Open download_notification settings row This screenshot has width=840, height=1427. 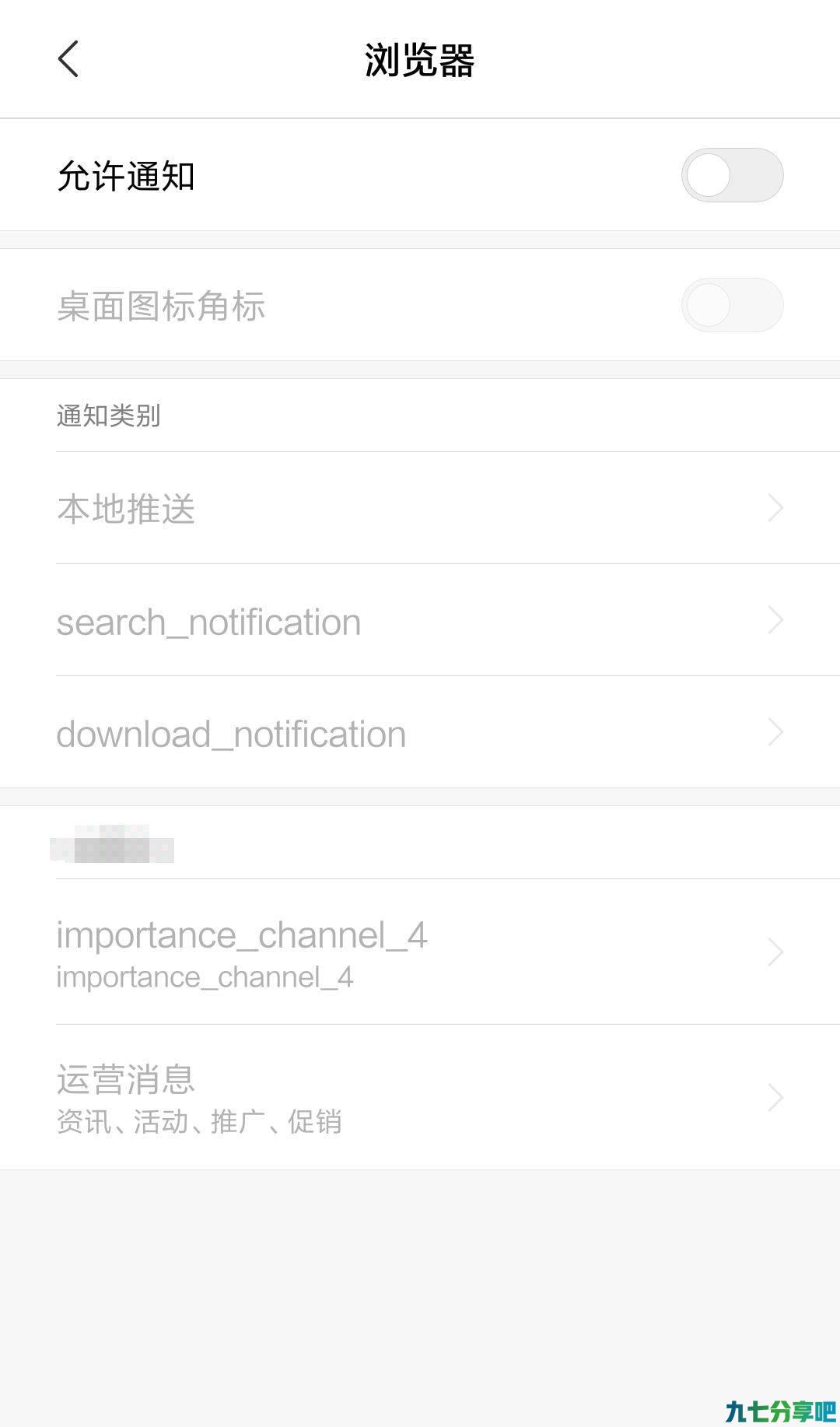pyautogui.click(x=420, y=732)
